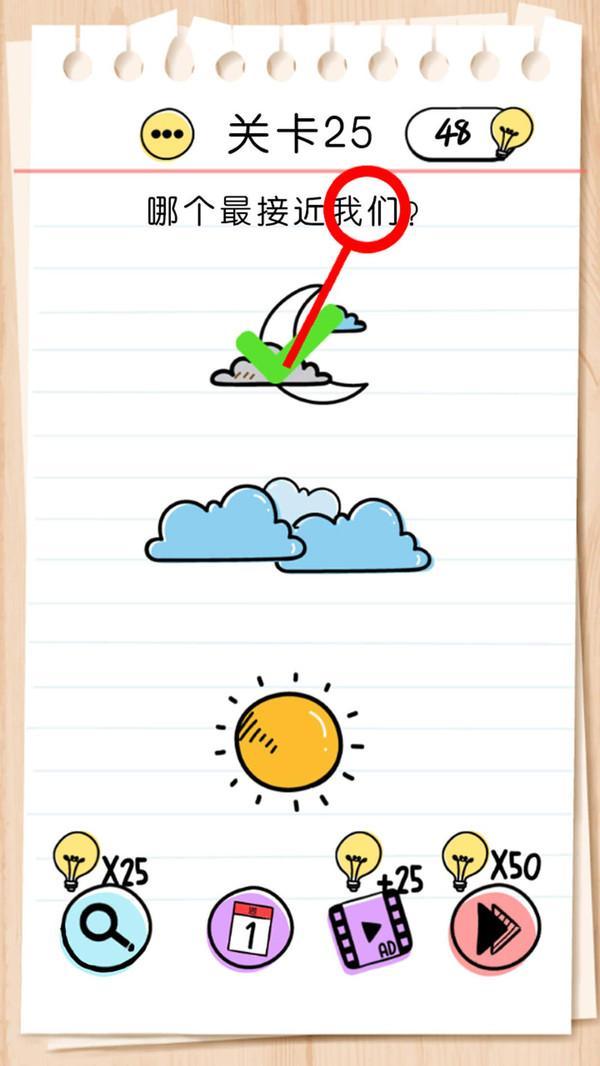600x1066 pixels.
Task: Skip this level for 50 bulbs
Action: (x=495, y=930)
